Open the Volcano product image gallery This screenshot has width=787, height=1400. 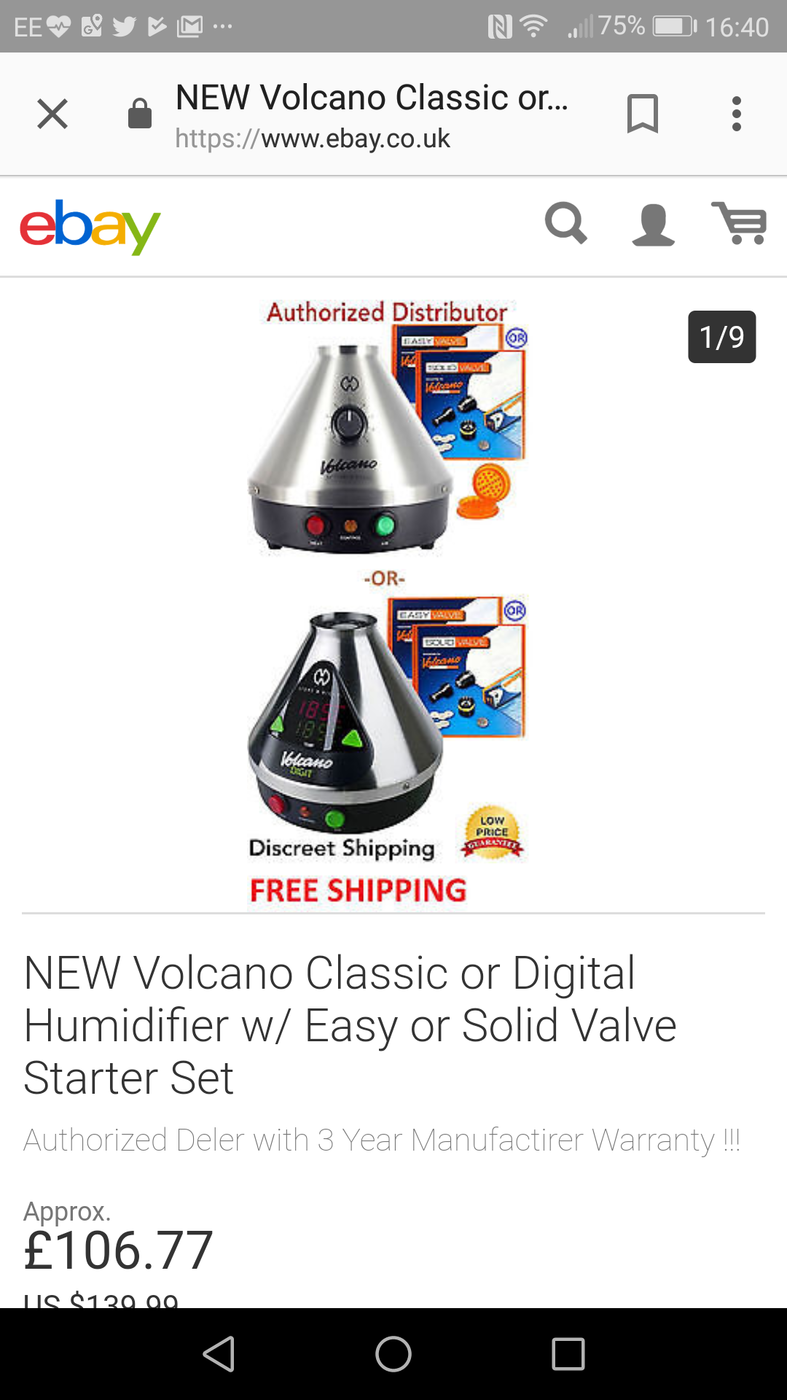[389, 601]
